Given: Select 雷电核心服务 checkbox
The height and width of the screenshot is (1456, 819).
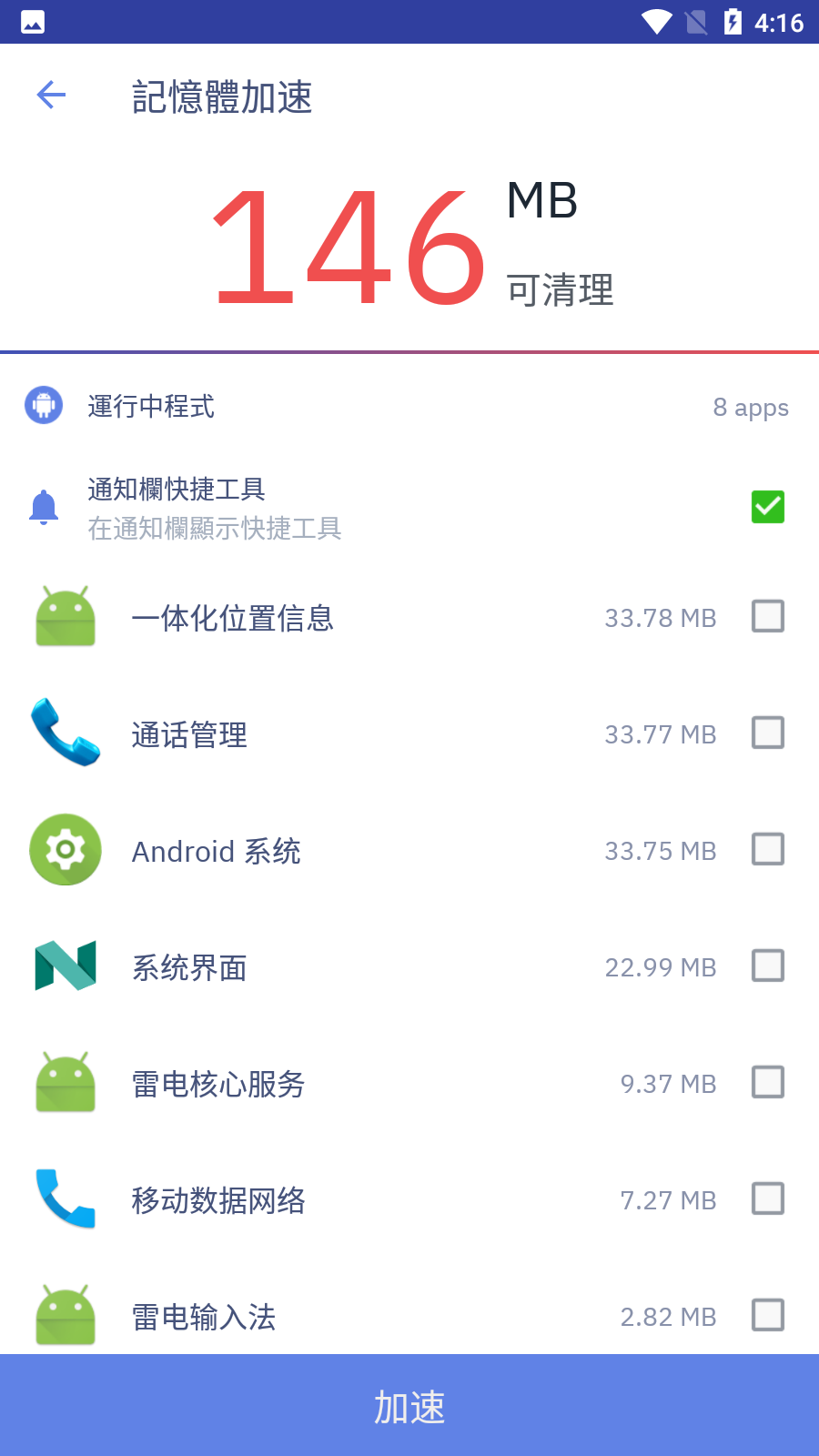Looking at the screenshot, I should [x=768, y=1082].
